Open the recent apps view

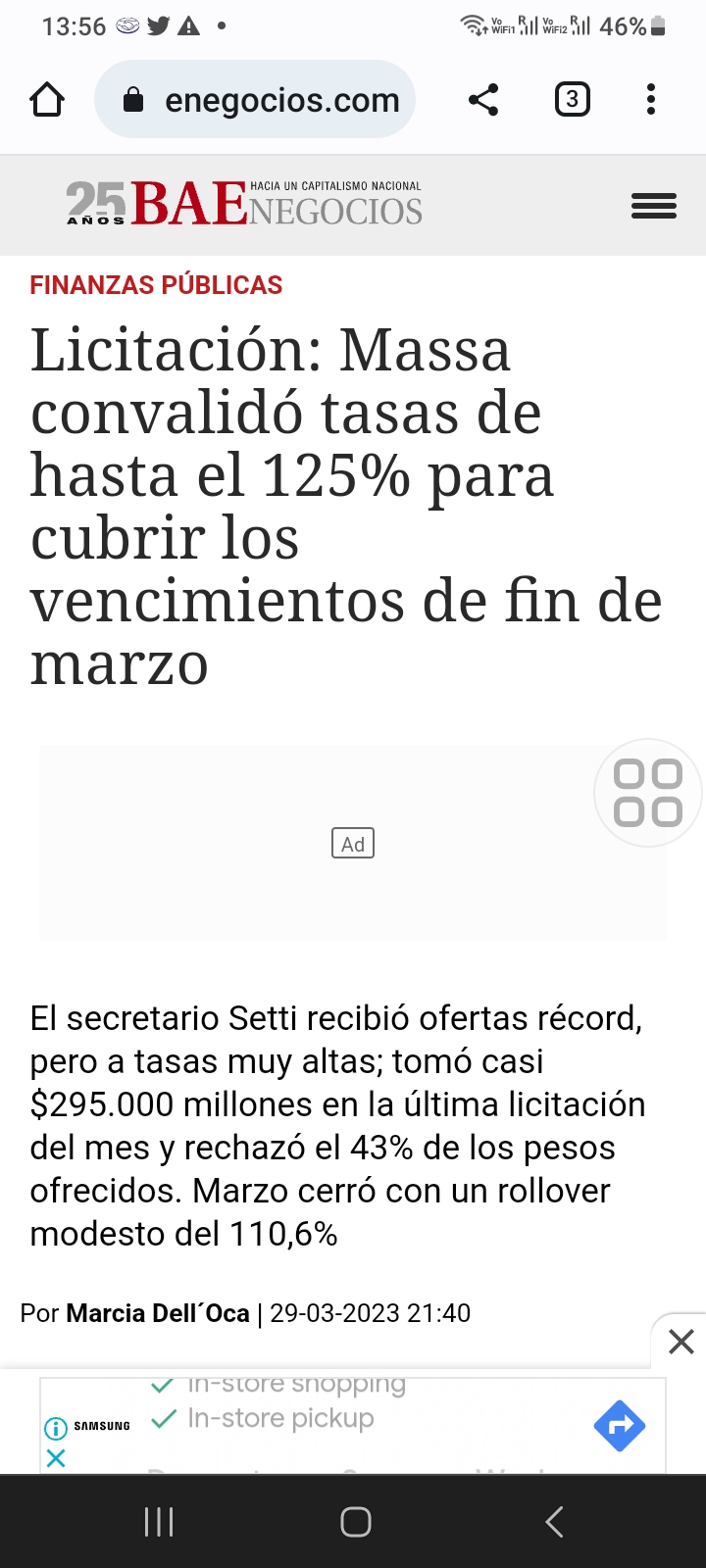click(159, 1522)
